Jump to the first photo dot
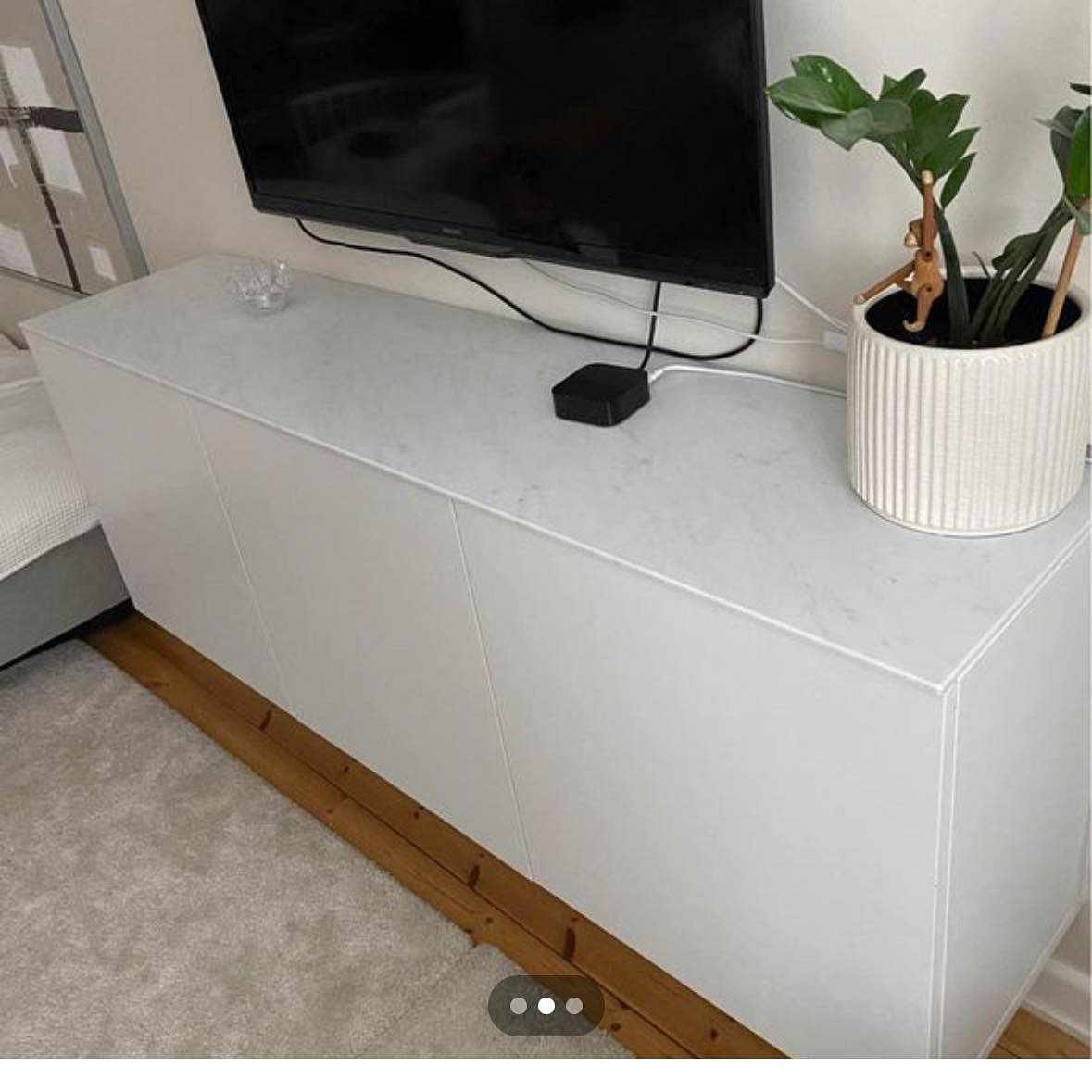Image resolution: width=1092 pixels, height=1092 pixels. click(x=519, y=1006)
